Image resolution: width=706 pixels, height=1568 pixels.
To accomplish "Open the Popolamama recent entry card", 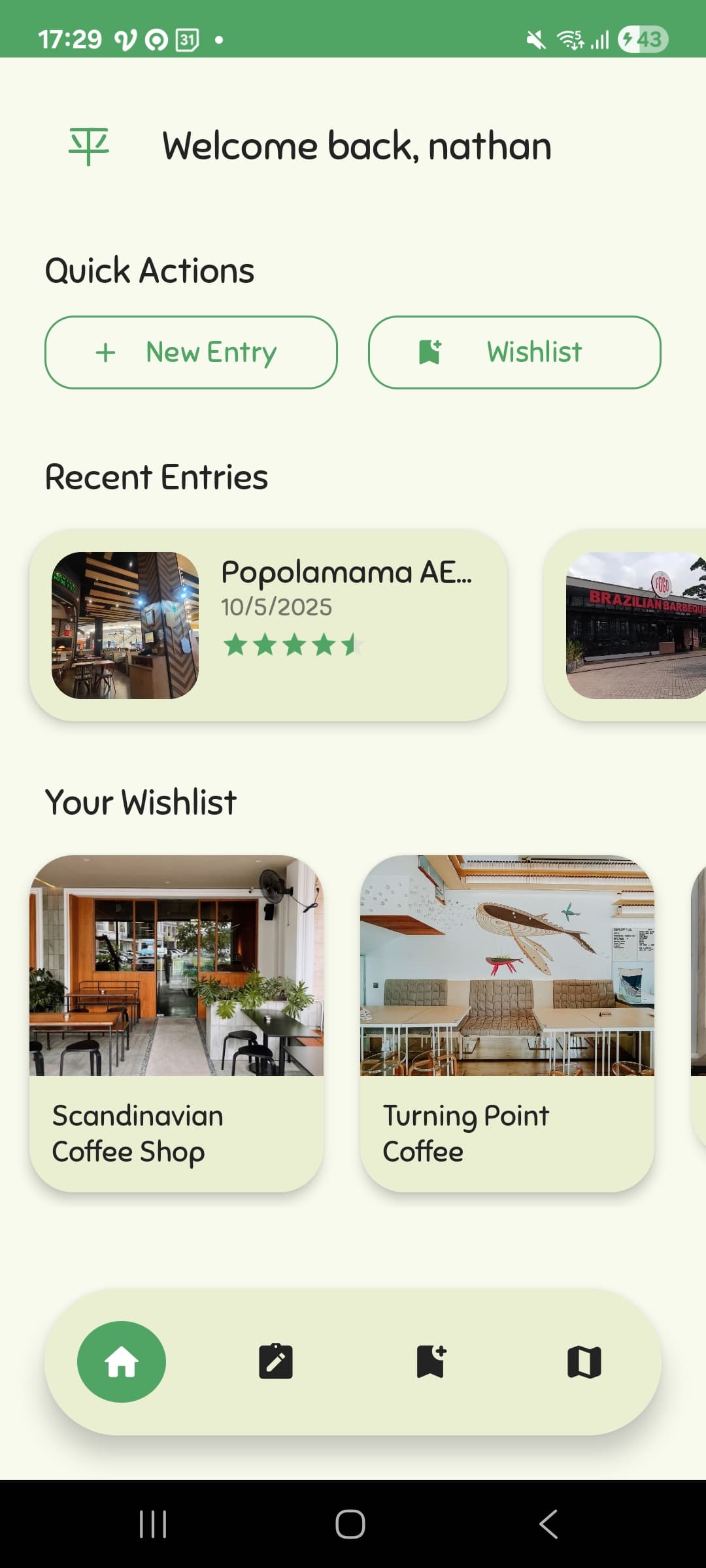I will pos(268,625).
